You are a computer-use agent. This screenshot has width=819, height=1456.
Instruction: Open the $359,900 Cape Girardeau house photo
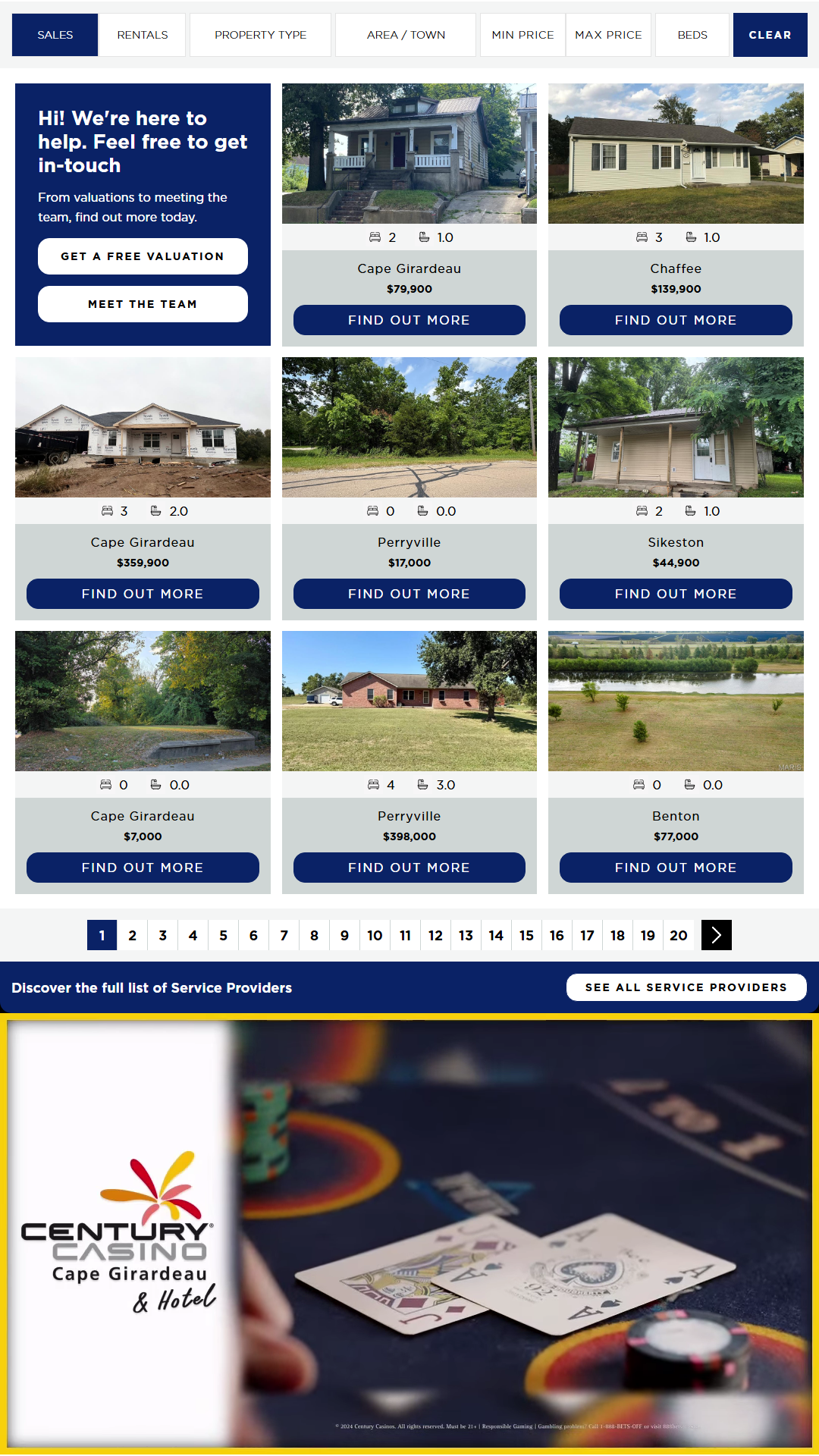coord(143,427)
